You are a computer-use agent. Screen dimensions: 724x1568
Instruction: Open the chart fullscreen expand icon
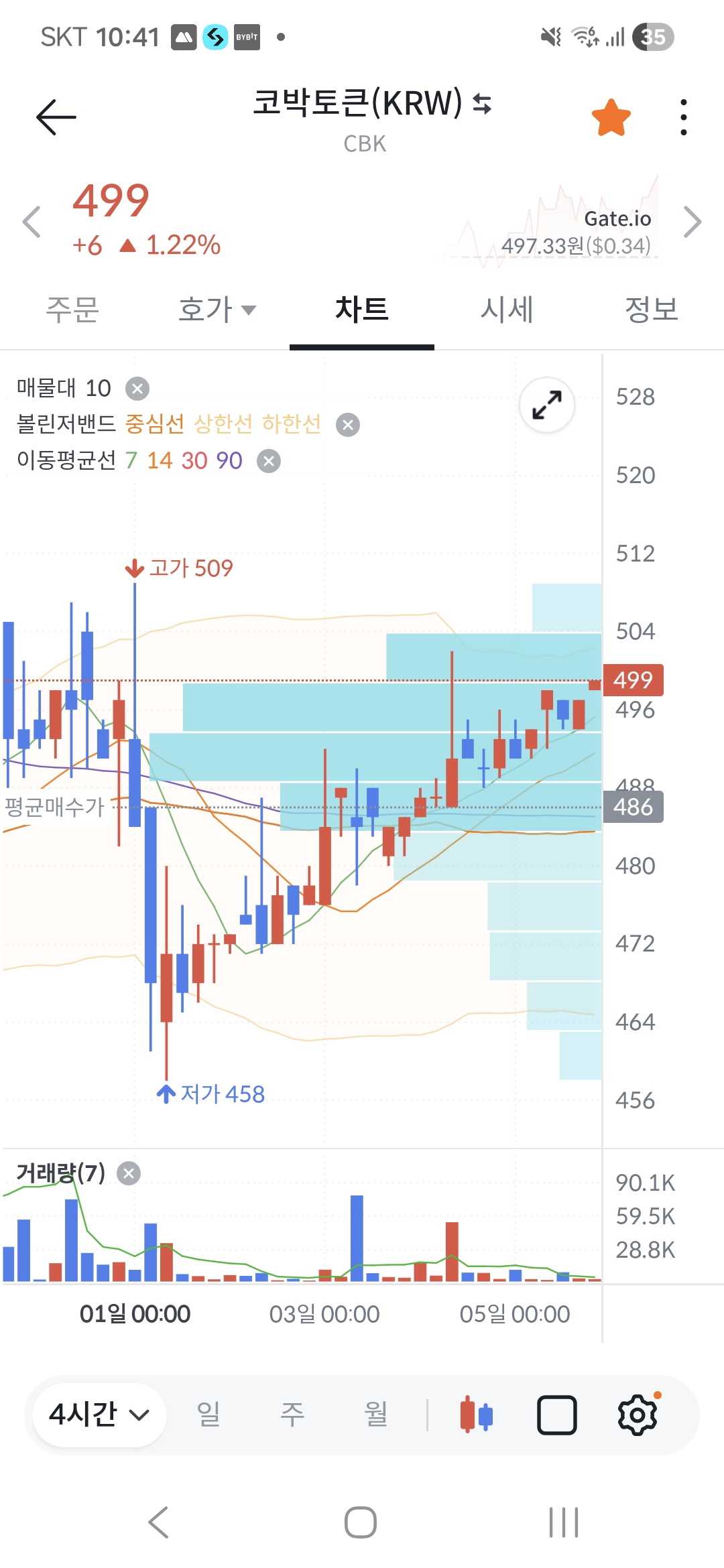point(547,405)
